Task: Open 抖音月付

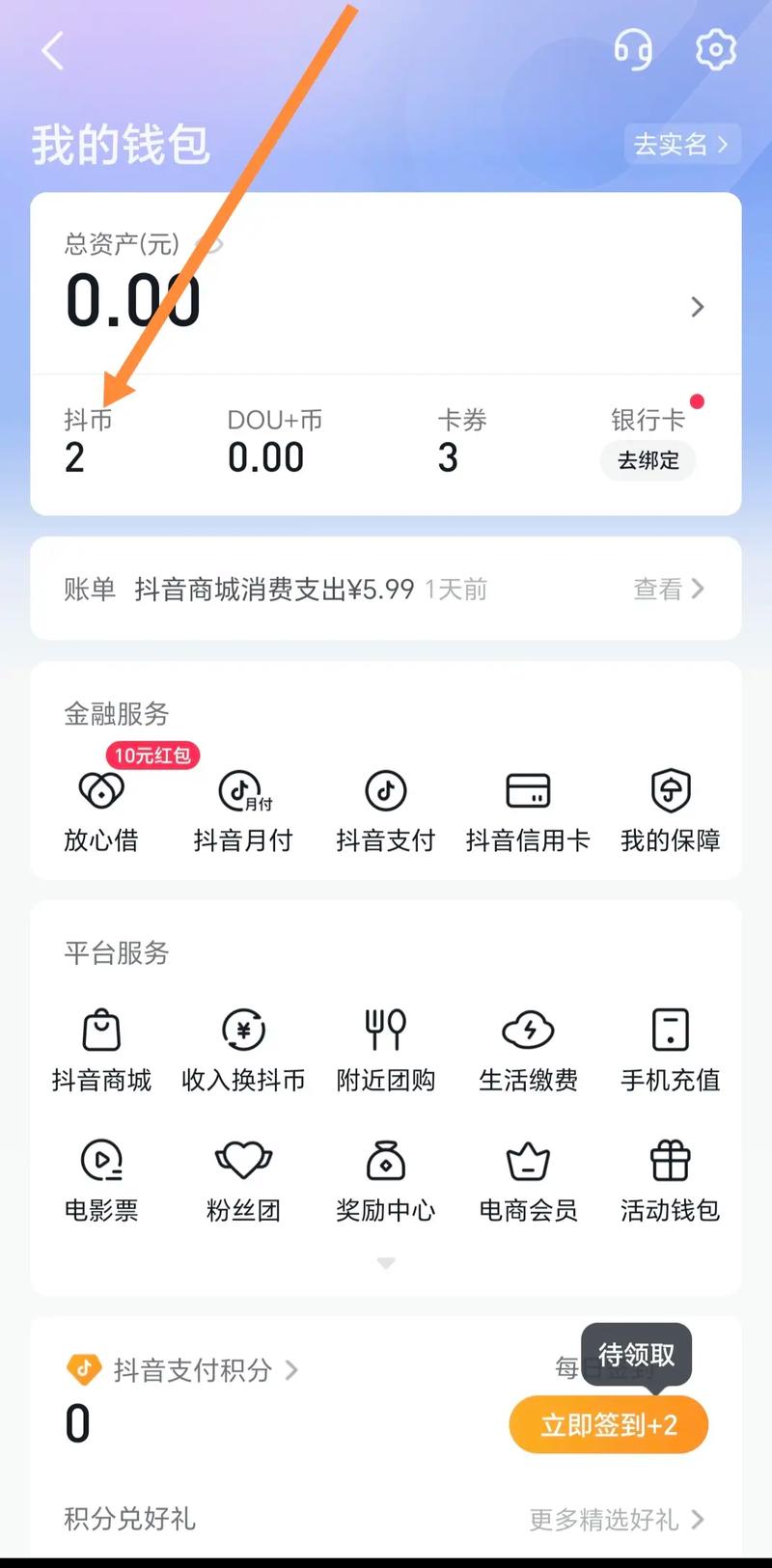Action: (243, 811)
